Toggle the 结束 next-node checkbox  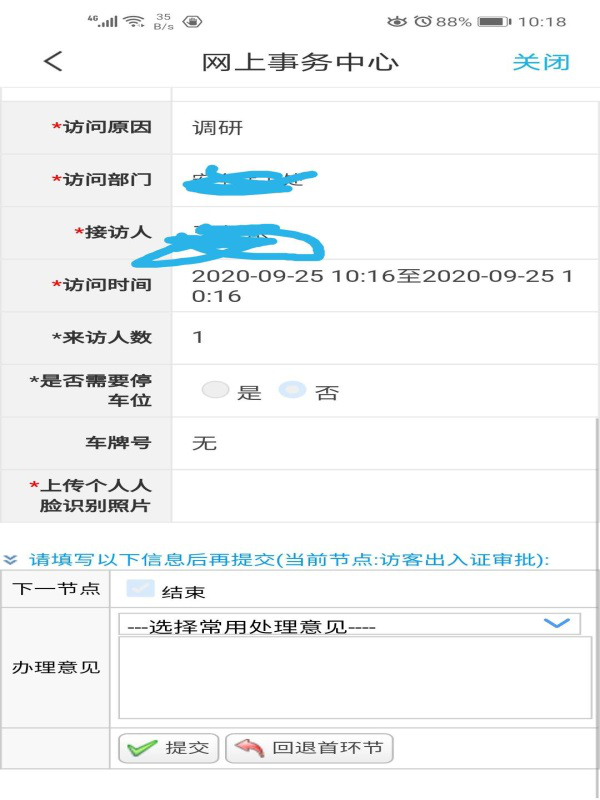point(141,589)
